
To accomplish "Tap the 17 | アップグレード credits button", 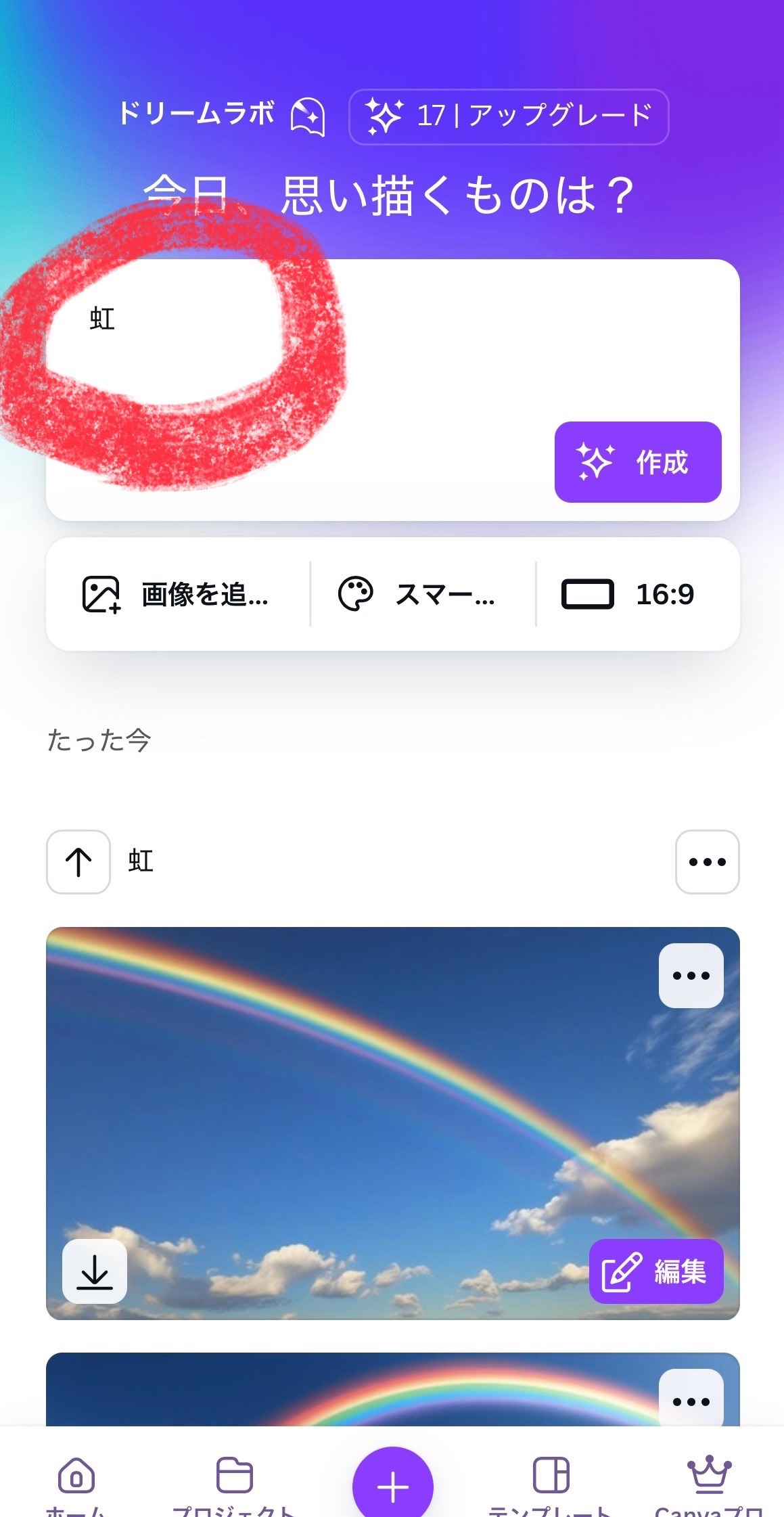I will [508, 116].
